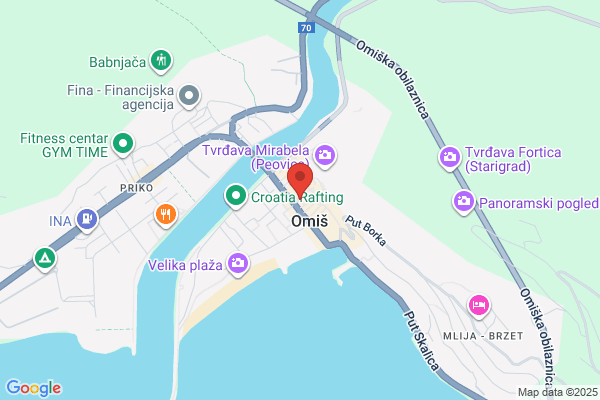Select the Fina - Financijska agencija marker
Image resolution: width=600 pixels, height=400 pixels.
click(x=189, y=96)
